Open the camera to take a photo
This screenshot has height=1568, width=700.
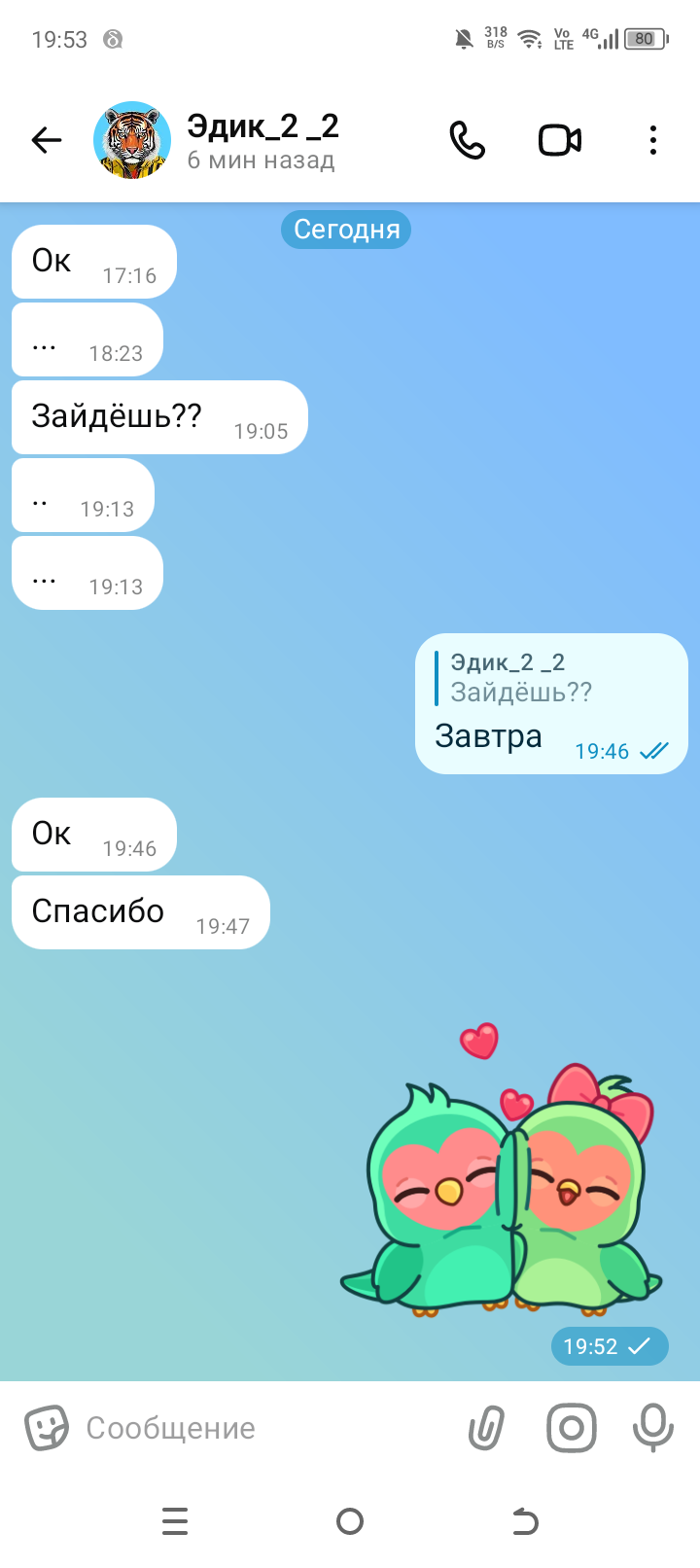tap(571, 1428)
